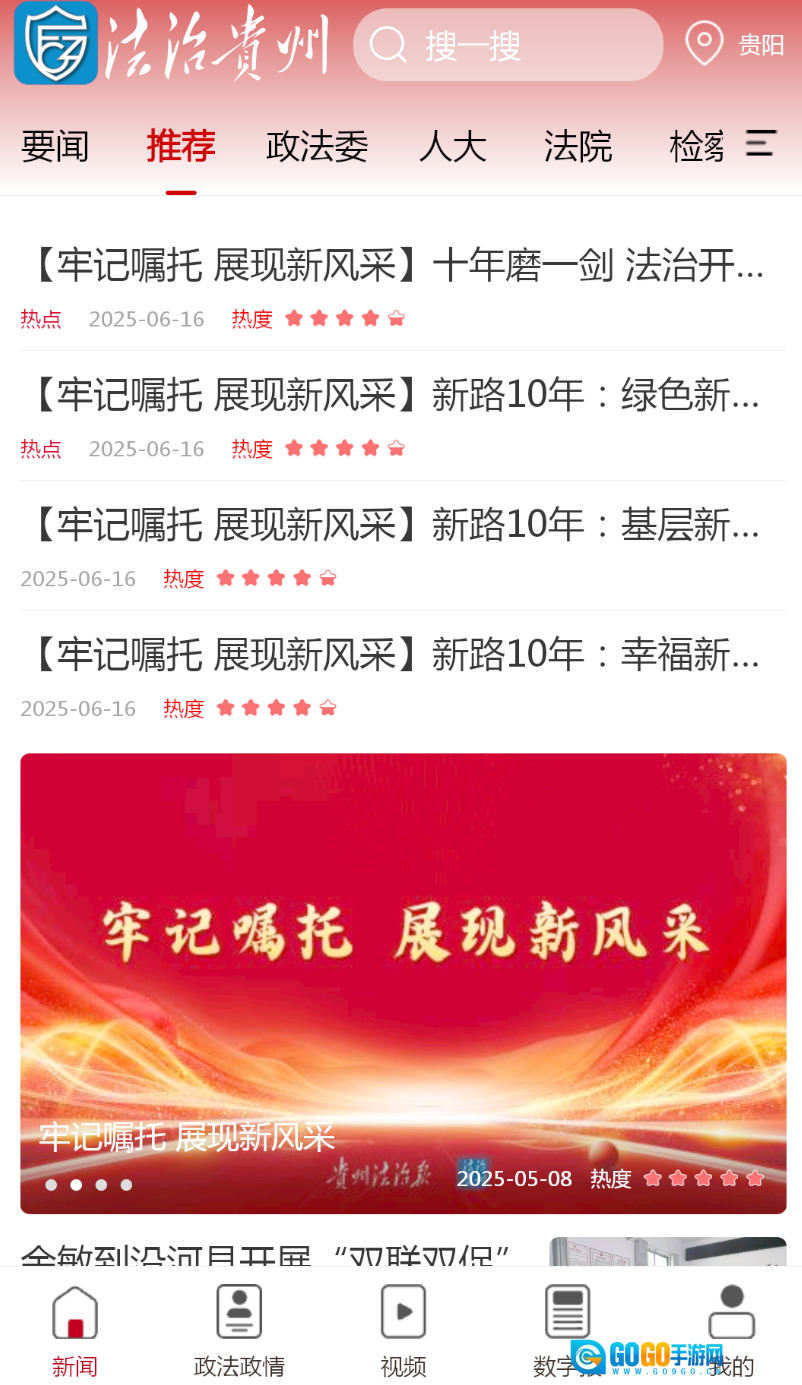
Task: Switch to the 法院 tab
Action: click(x=578, y=146)
